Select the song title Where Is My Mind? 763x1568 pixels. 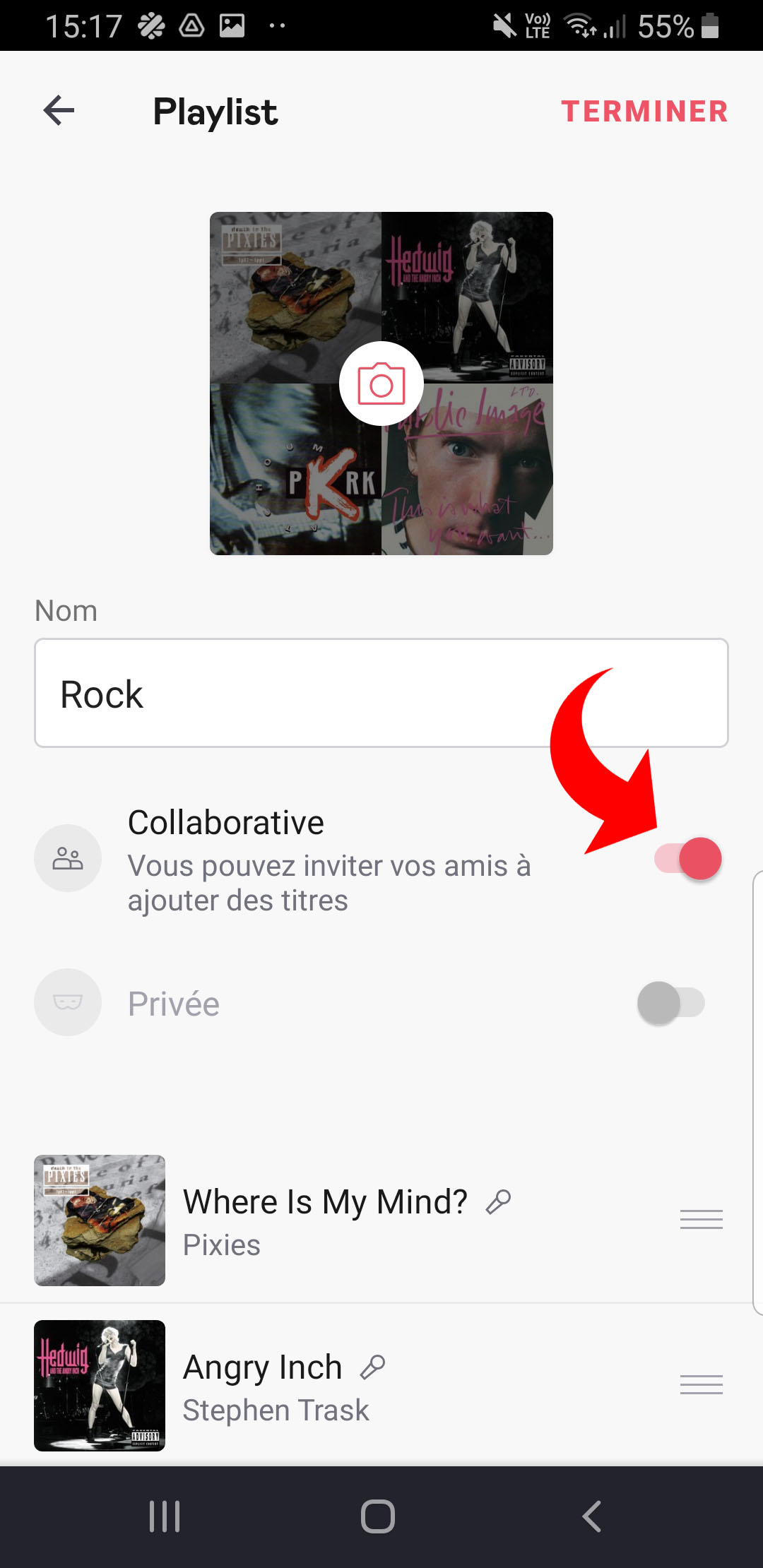tap(324, 1200)
